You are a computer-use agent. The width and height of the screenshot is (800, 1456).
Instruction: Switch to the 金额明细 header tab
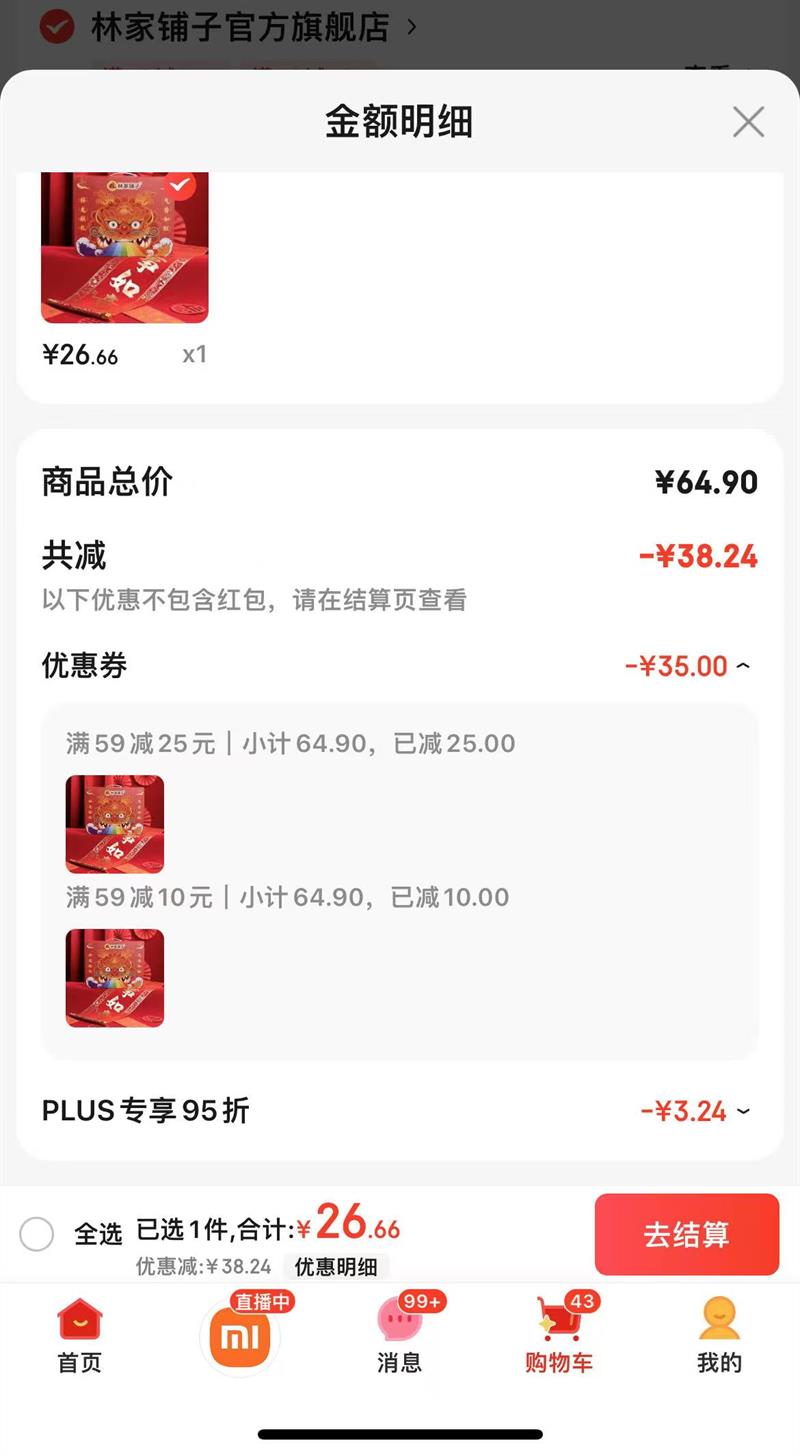(x=400, y=121)
